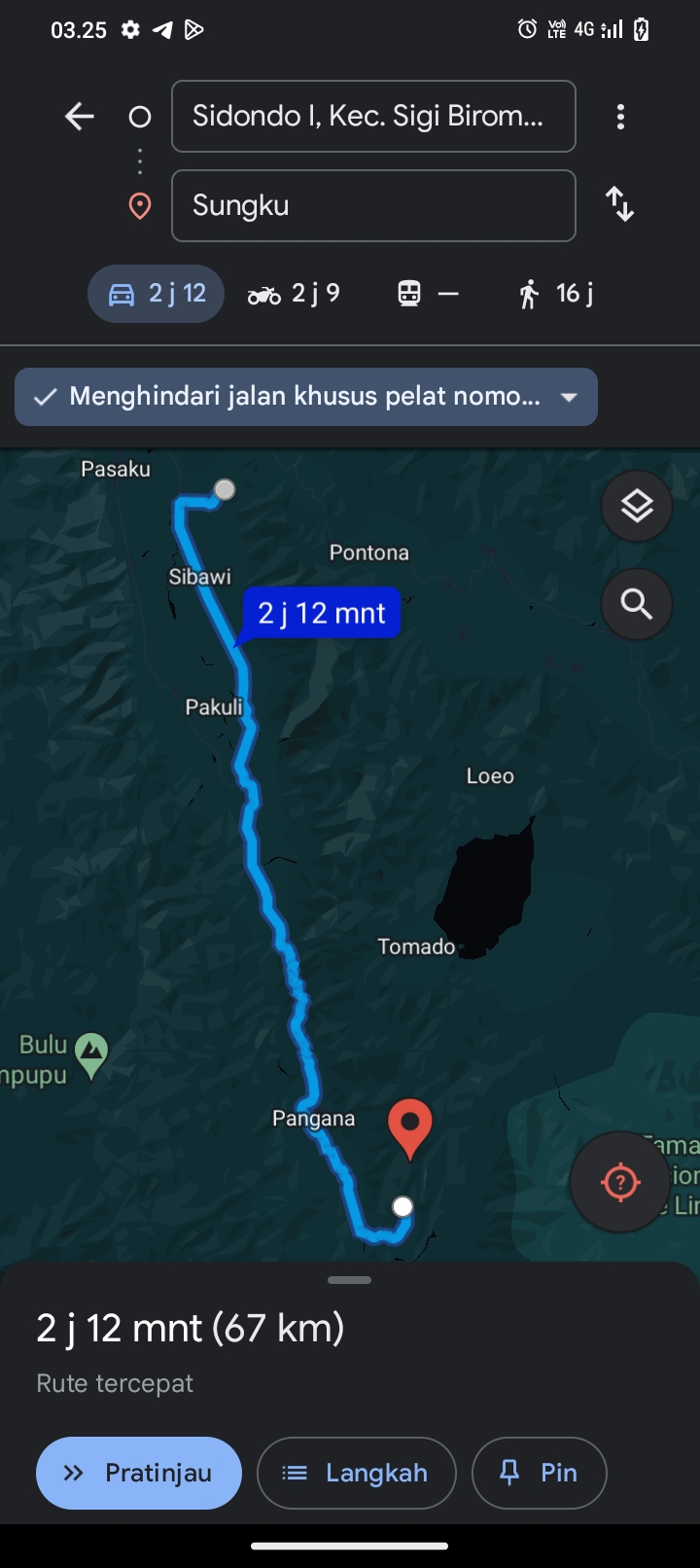The height and width of the screenshot is (1568, 700).
Task: Switch to public transit mode
Action: 428,294
